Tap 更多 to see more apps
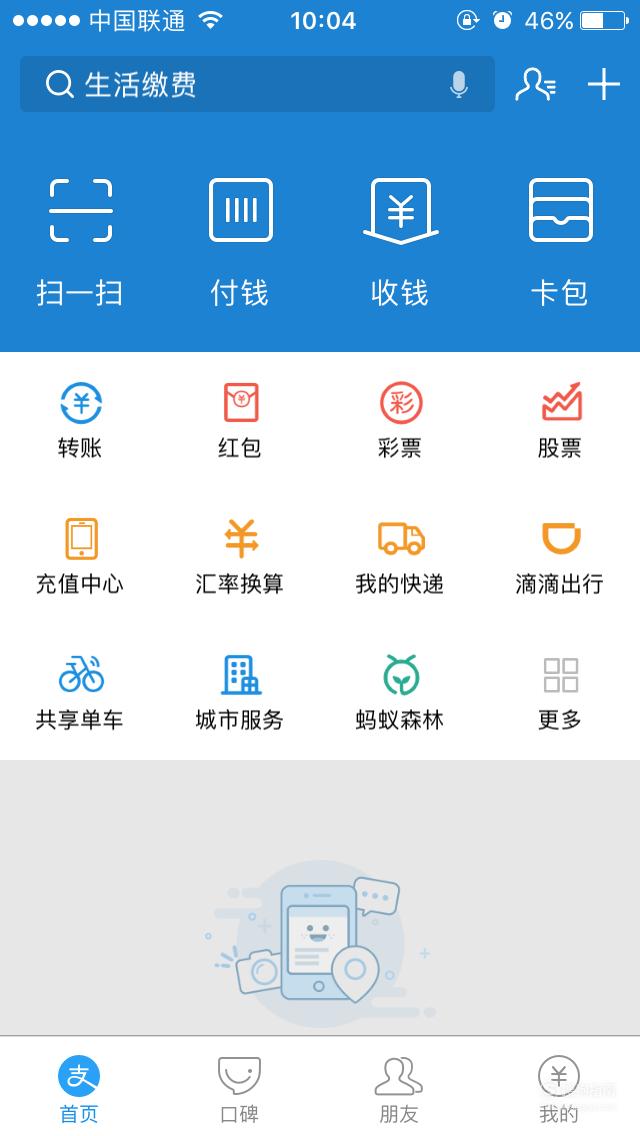This screenshot has height=1136, width=640. 560,693
